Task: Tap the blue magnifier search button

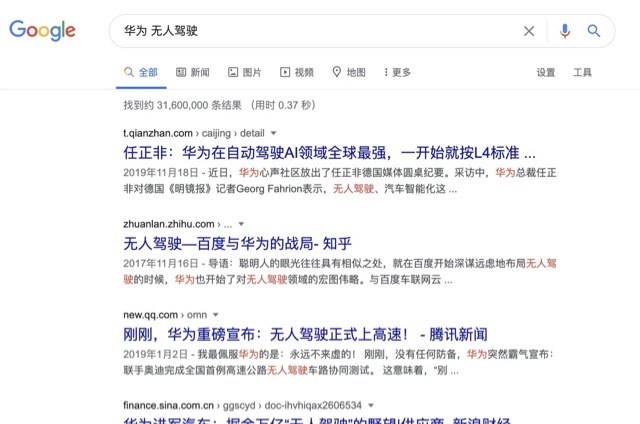Action: click(594, 31)
